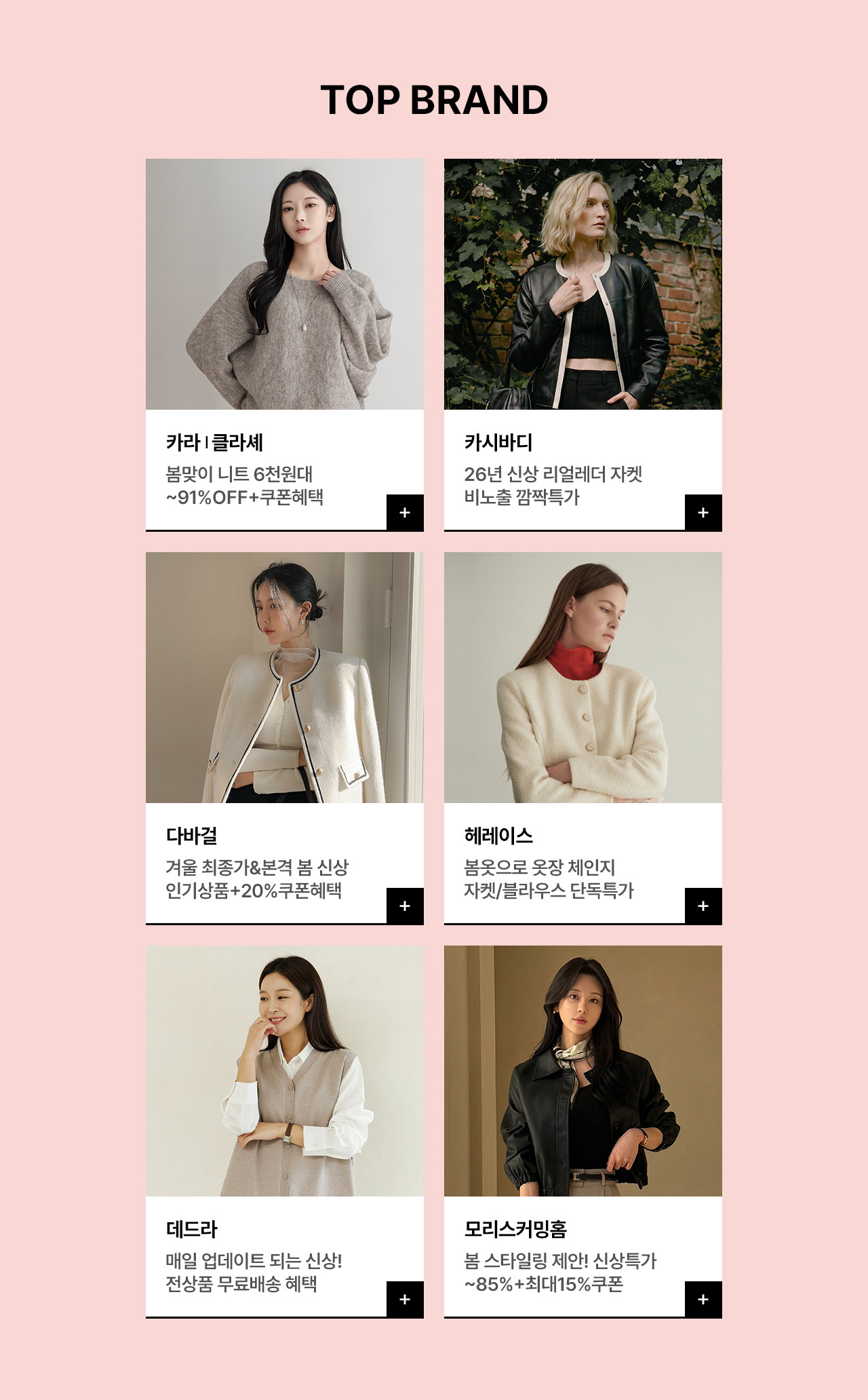Tap the plus button on 모리스커밍홈
This screenshot has height=1400, width=868.
703,1300
